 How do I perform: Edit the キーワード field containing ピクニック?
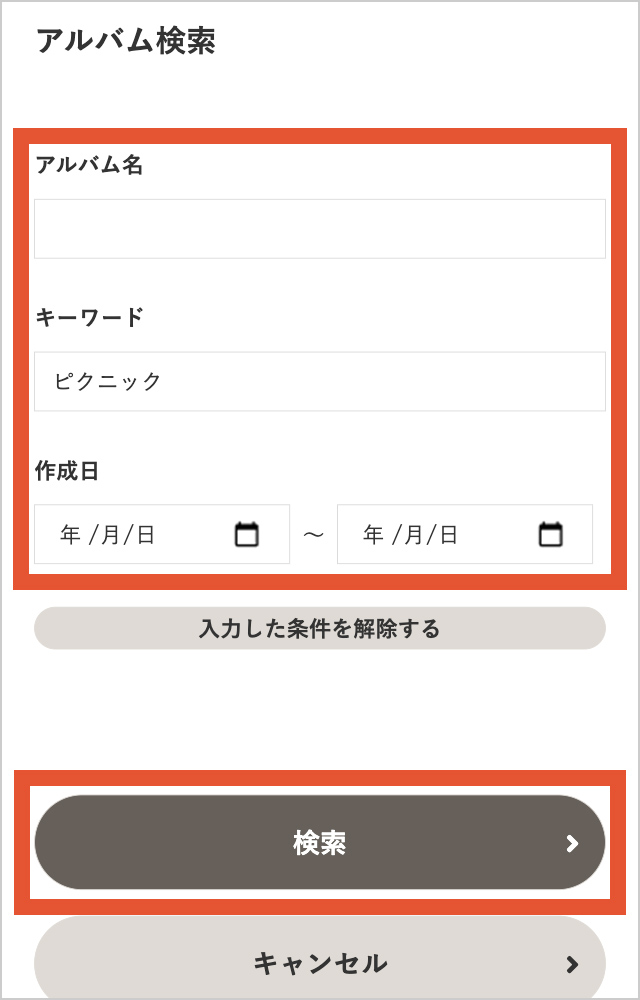click(x=320, y=381)
